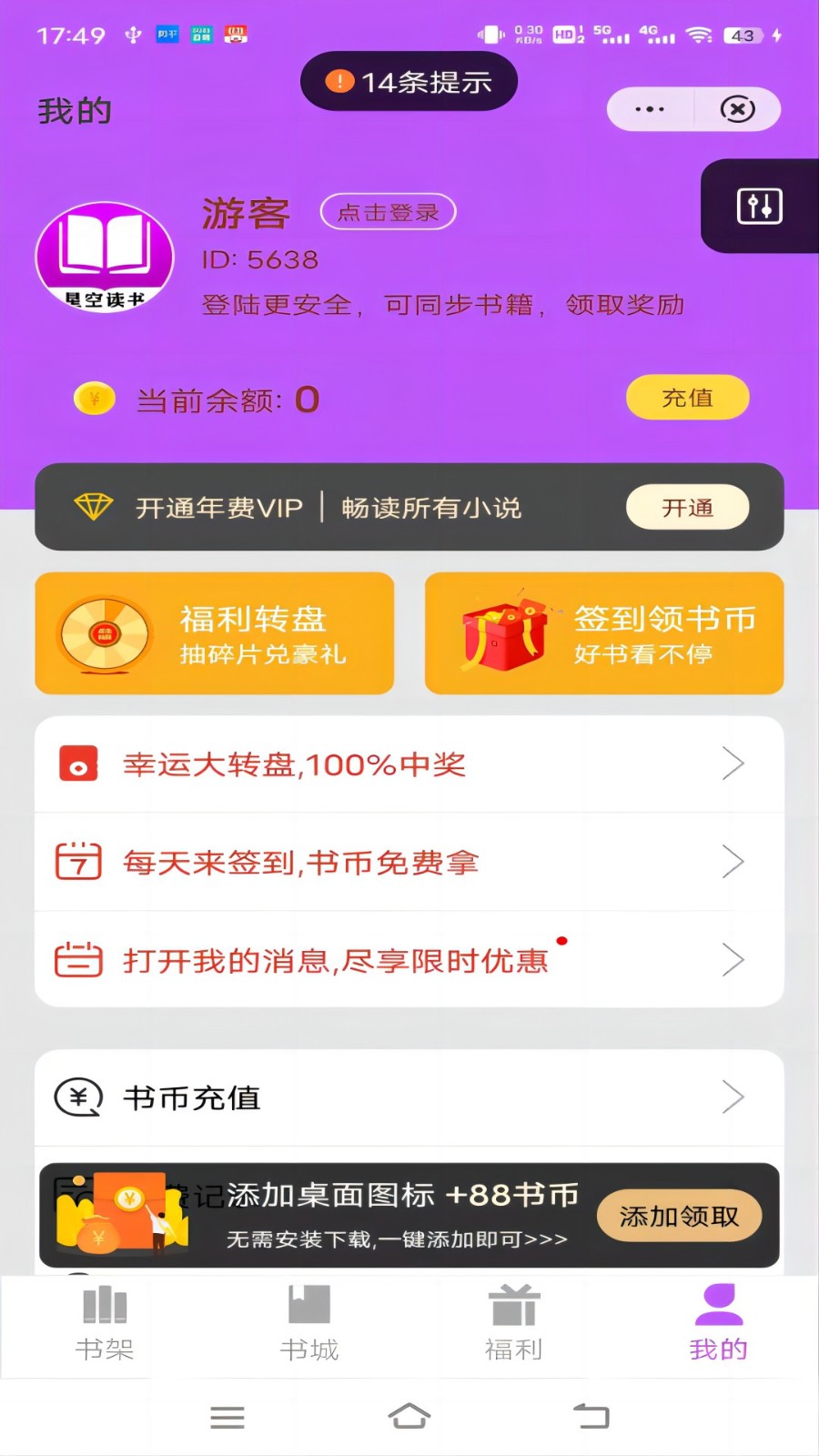Tap the ¥ circle icon next to 书币充值
This screenshot has width=819, height=1456.
point(77,1098)
